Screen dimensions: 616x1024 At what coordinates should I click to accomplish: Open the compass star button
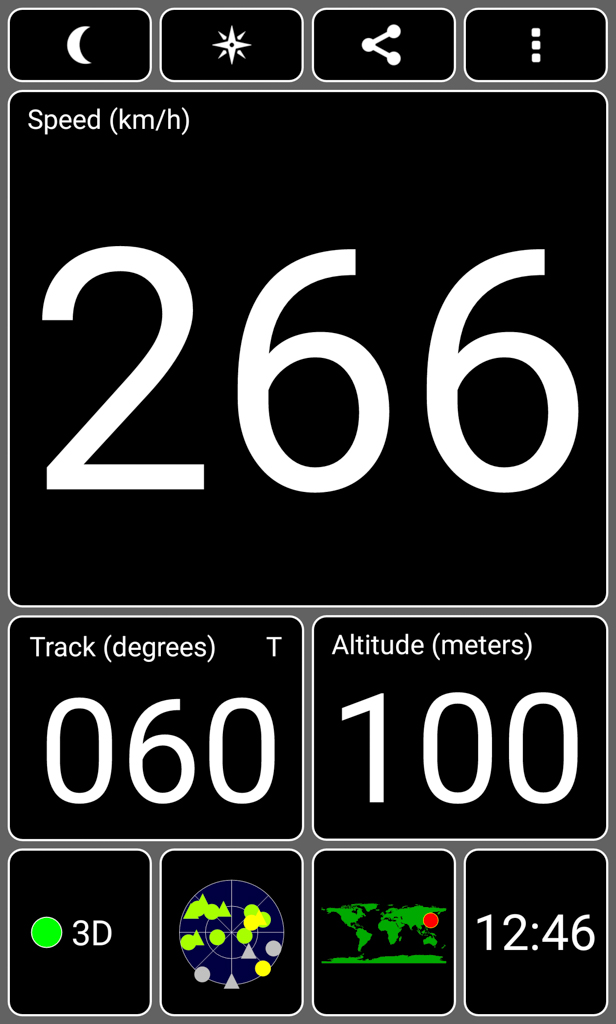231,45
